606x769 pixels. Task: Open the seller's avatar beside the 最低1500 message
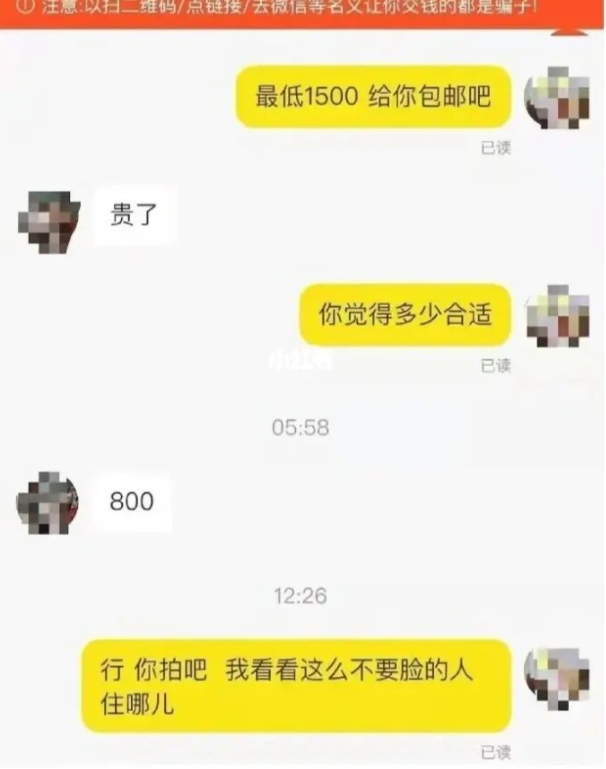[x=558, y=98]
